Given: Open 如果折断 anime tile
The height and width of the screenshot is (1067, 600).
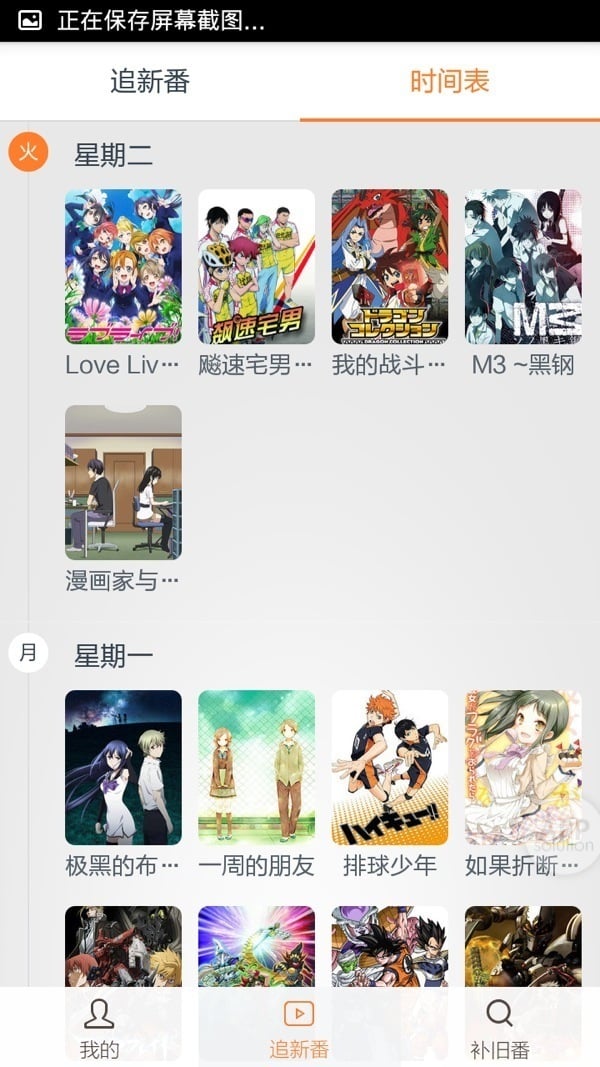Looking at the screenshot, I should tap(523, 768).
